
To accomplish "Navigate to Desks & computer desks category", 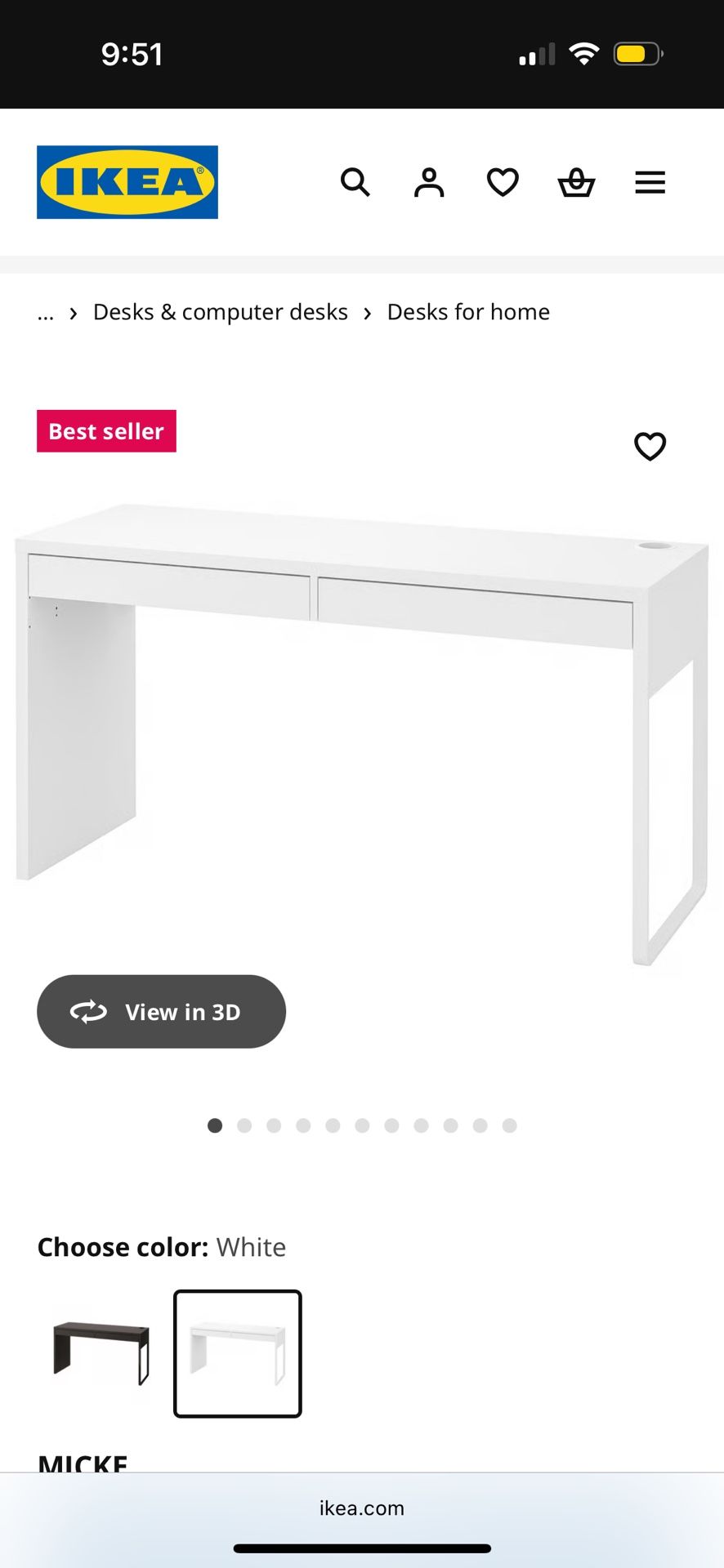I will (x=220, y=312).
